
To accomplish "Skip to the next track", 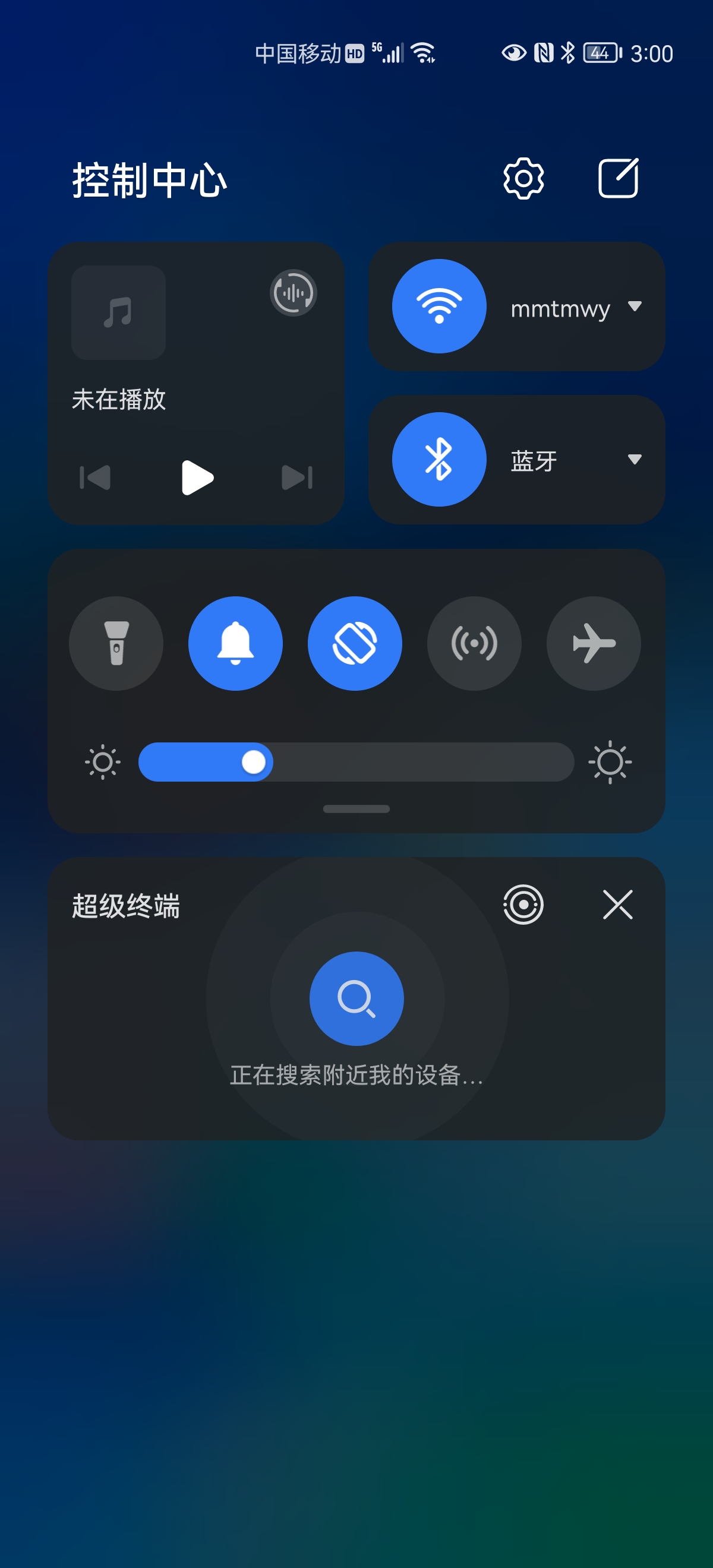I will click(296, 478).
